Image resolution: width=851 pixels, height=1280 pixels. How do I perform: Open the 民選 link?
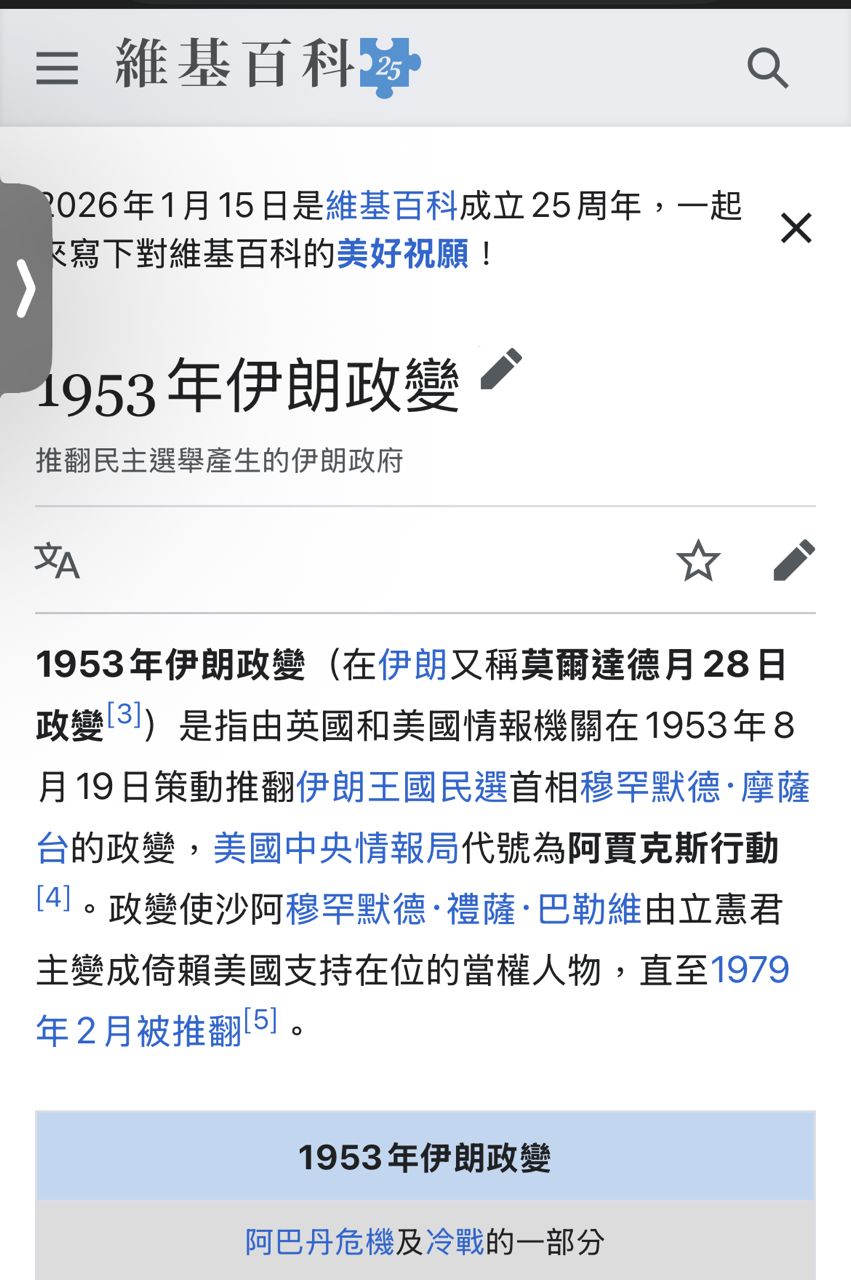pyautogui.click(x=475, y=788)
